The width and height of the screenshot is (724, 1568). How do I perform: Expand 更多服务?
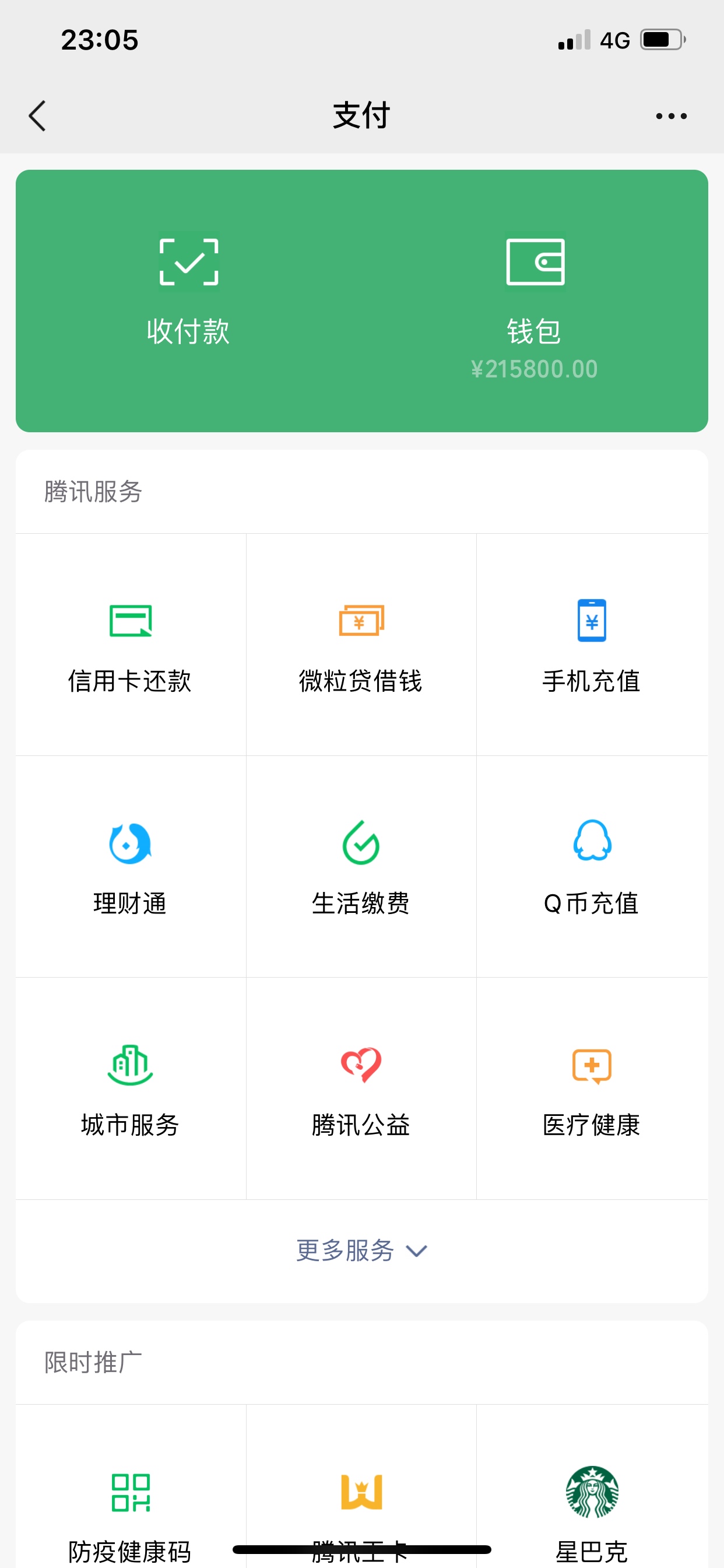click(x=361, y=1251)
